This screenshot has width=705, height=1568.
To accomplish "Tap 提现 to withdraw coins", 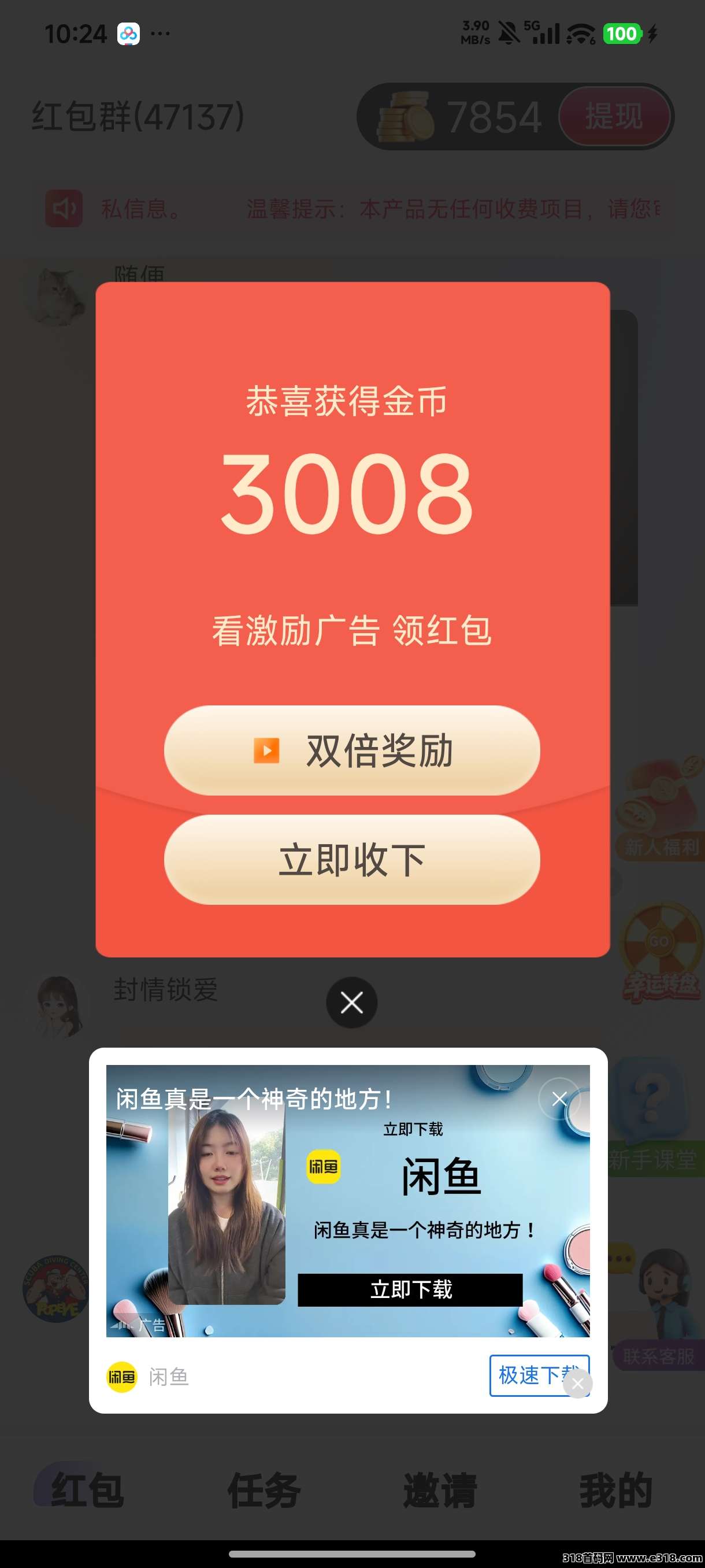I will tap(615, 117).
